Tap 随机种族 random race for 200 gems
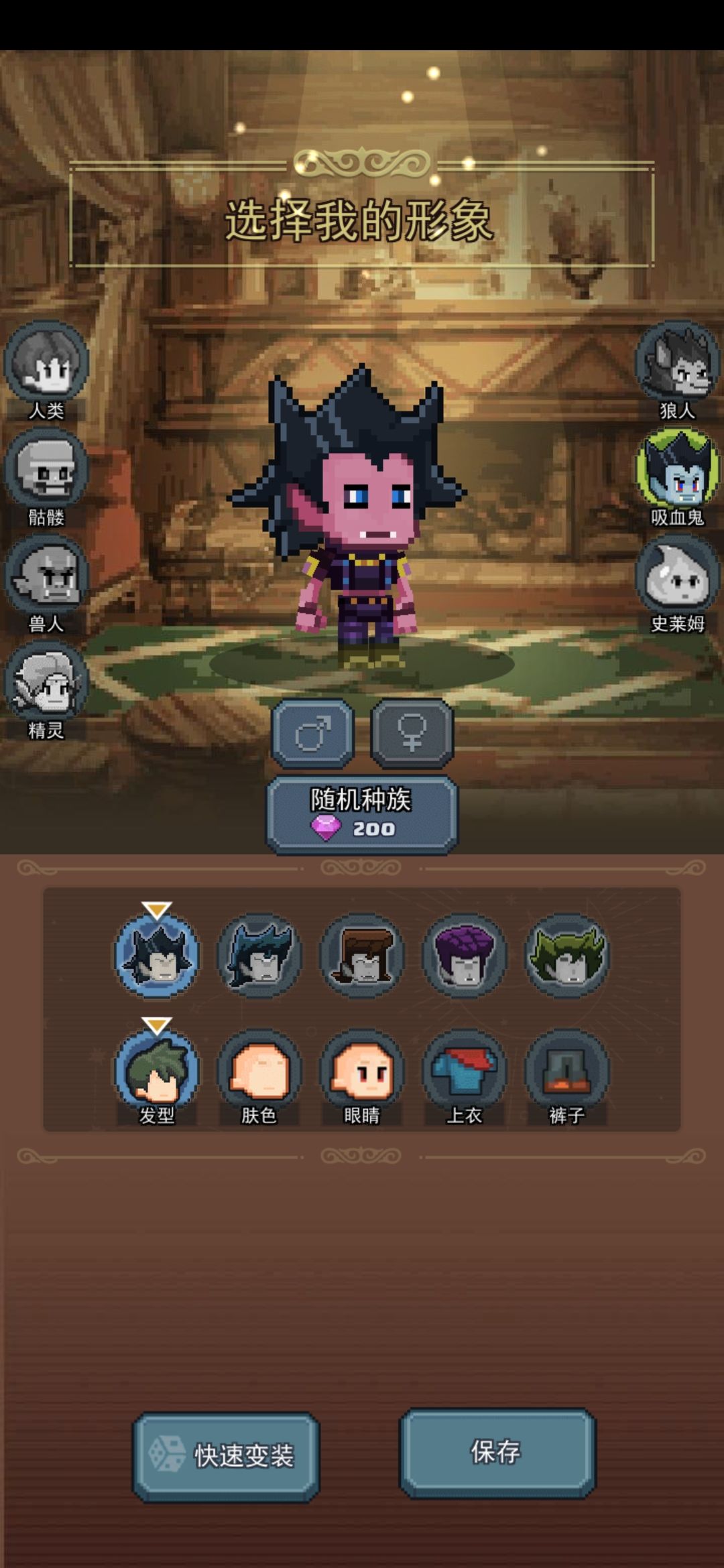This screenshot has height=1568, width=724. coord(362,815)
